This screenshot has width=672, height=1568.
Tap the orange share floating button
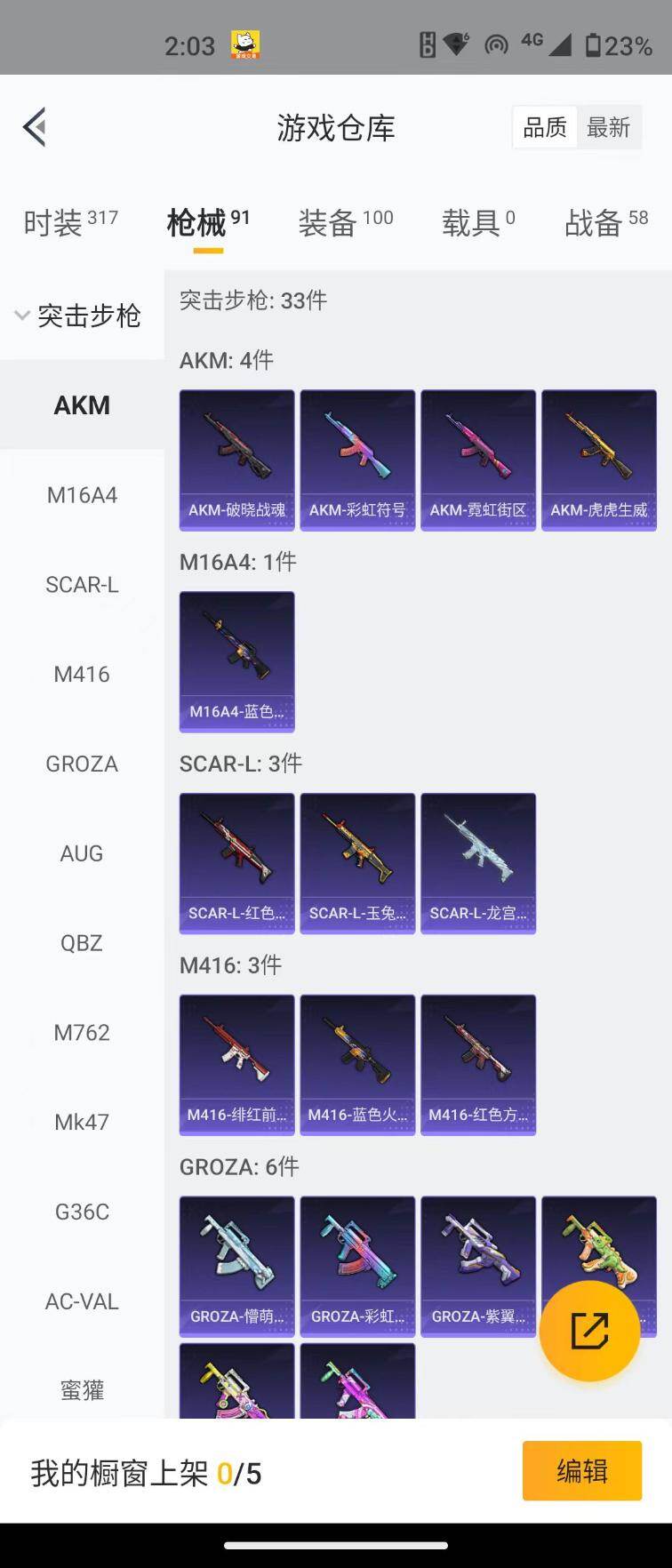coord(589,1331)
